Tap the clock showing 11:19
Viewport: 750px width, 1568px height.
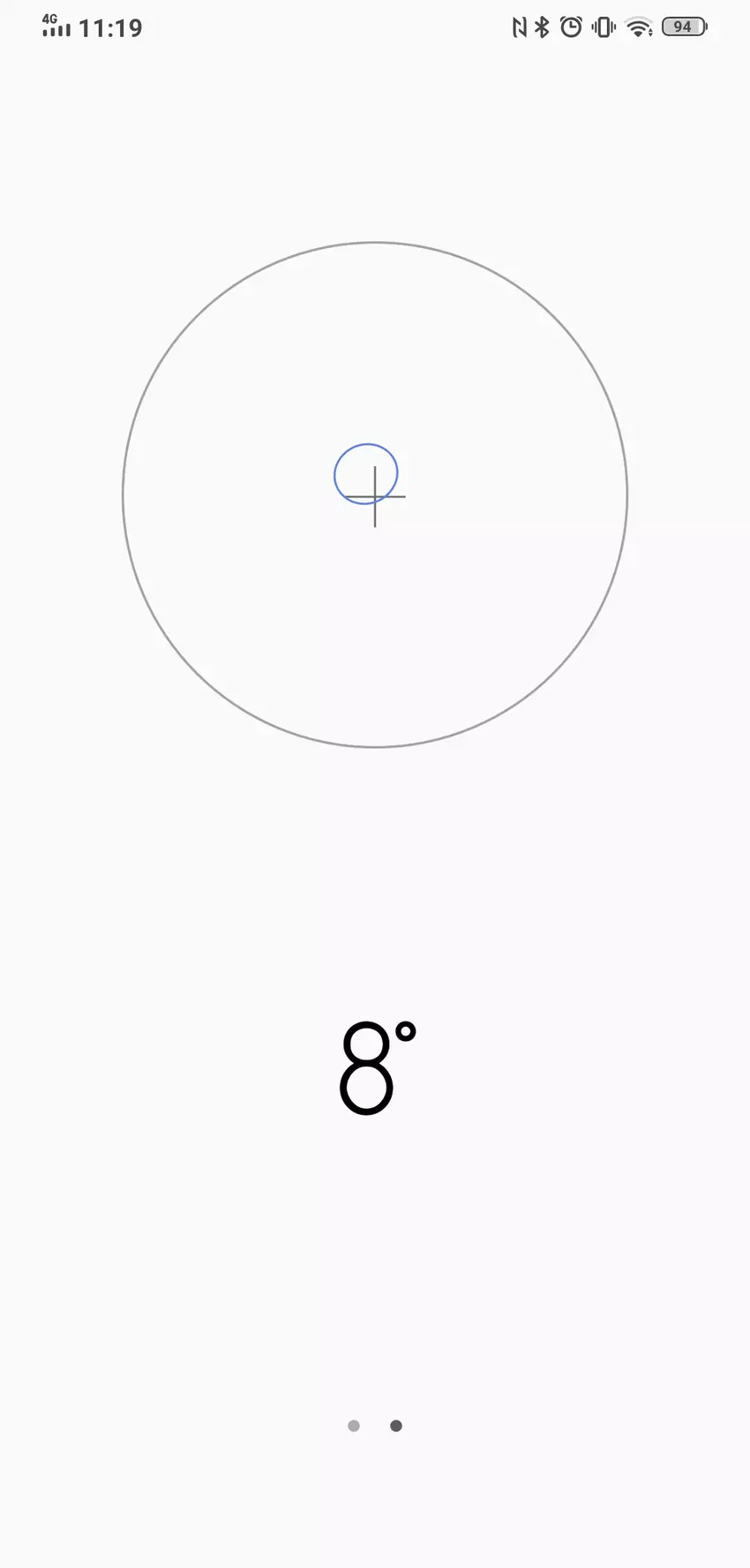pos(110,27)
